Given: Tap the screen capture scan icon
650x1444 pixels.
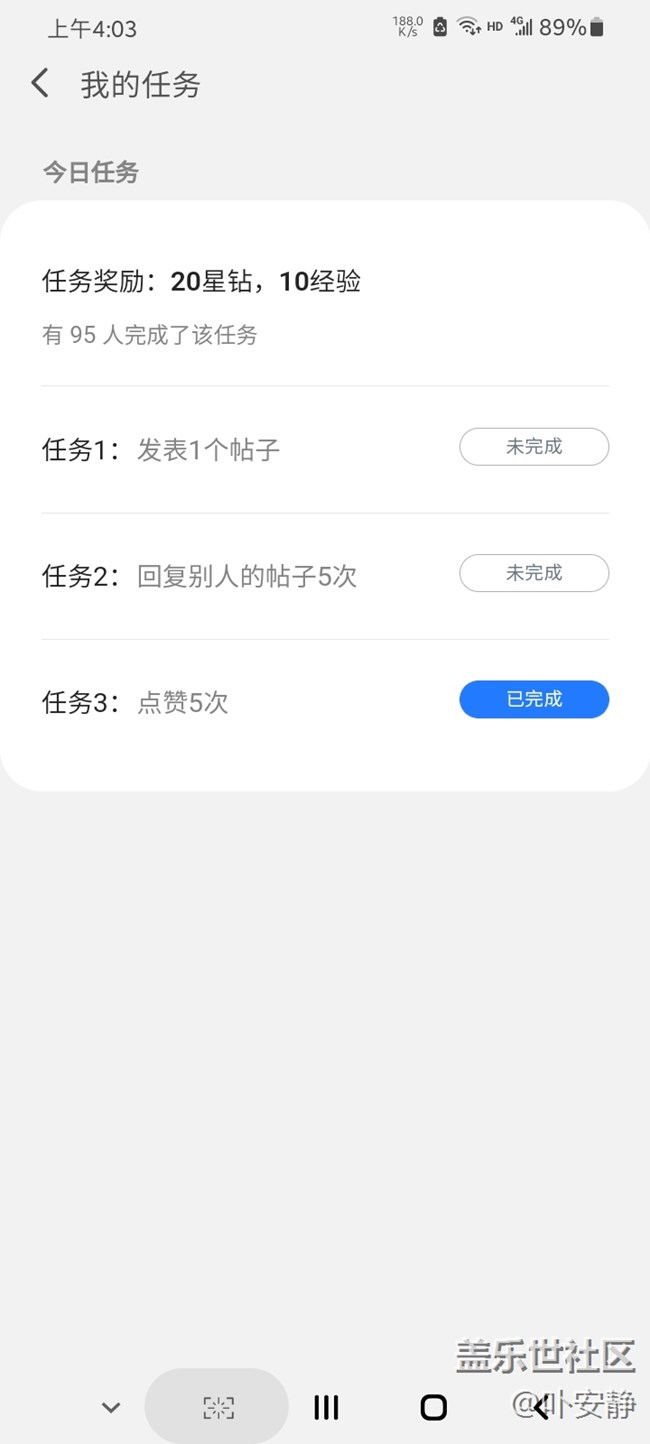Looking at the screenshot, I should pyautogui.click(x=218, y=1408).
